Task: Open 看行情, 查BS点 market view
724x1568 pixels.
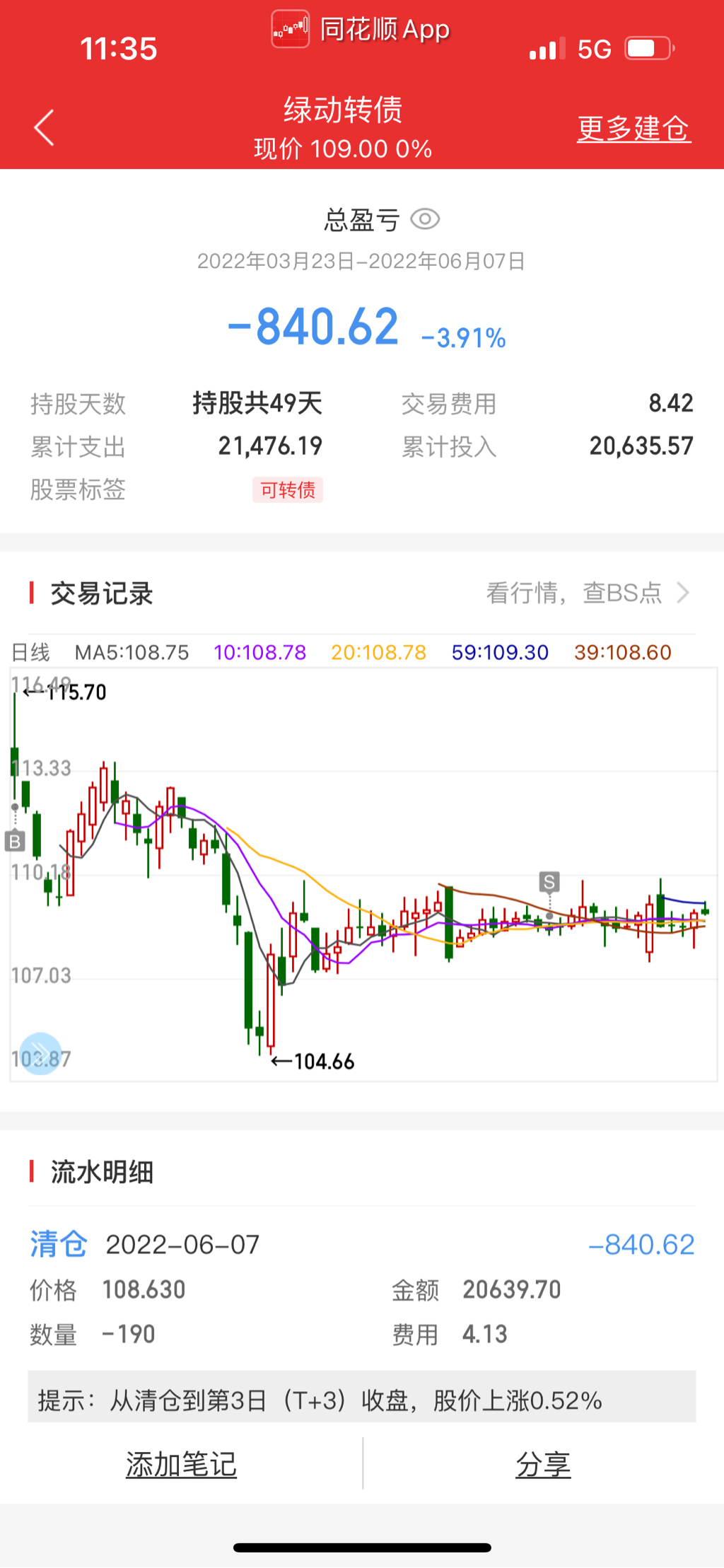Action: [587, 593]
